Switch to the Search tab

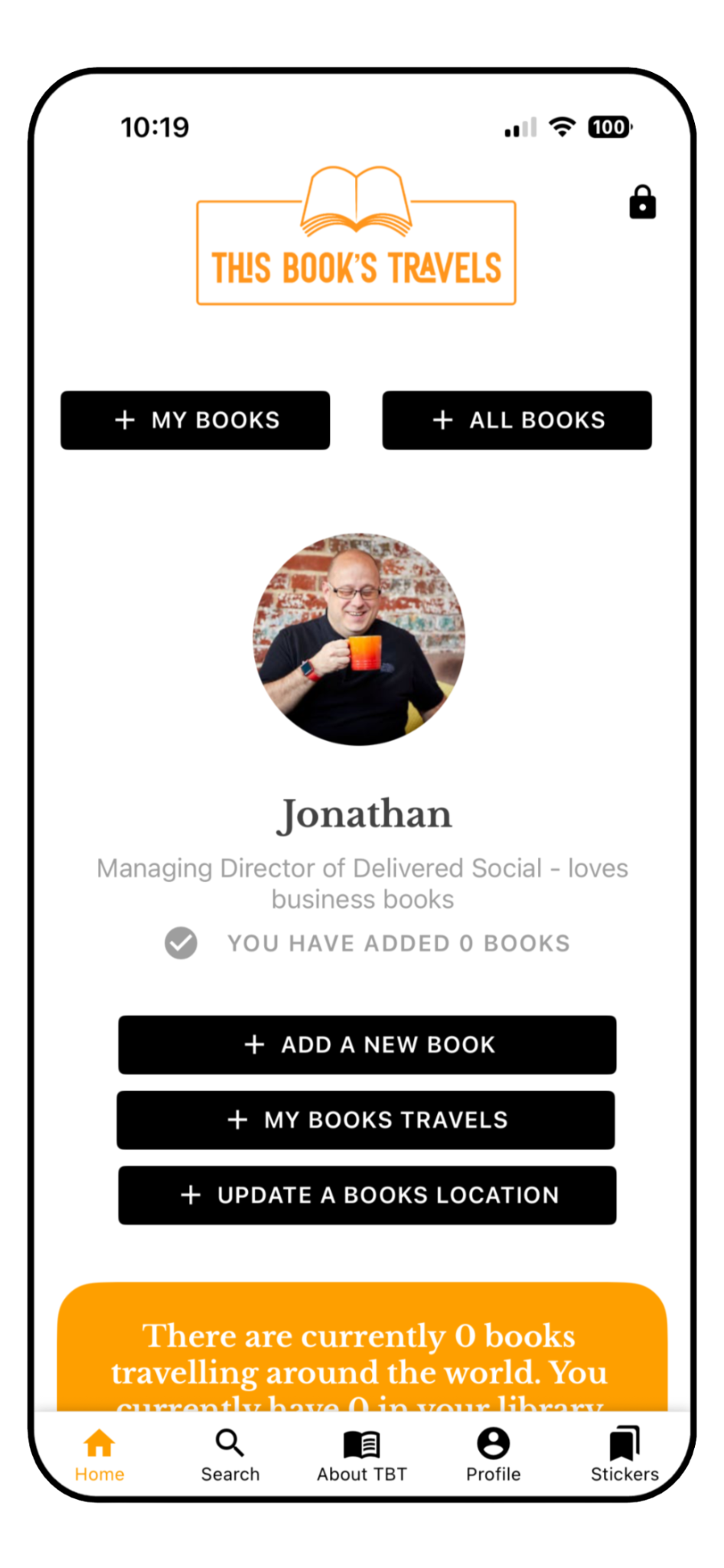coord(230,1455)
